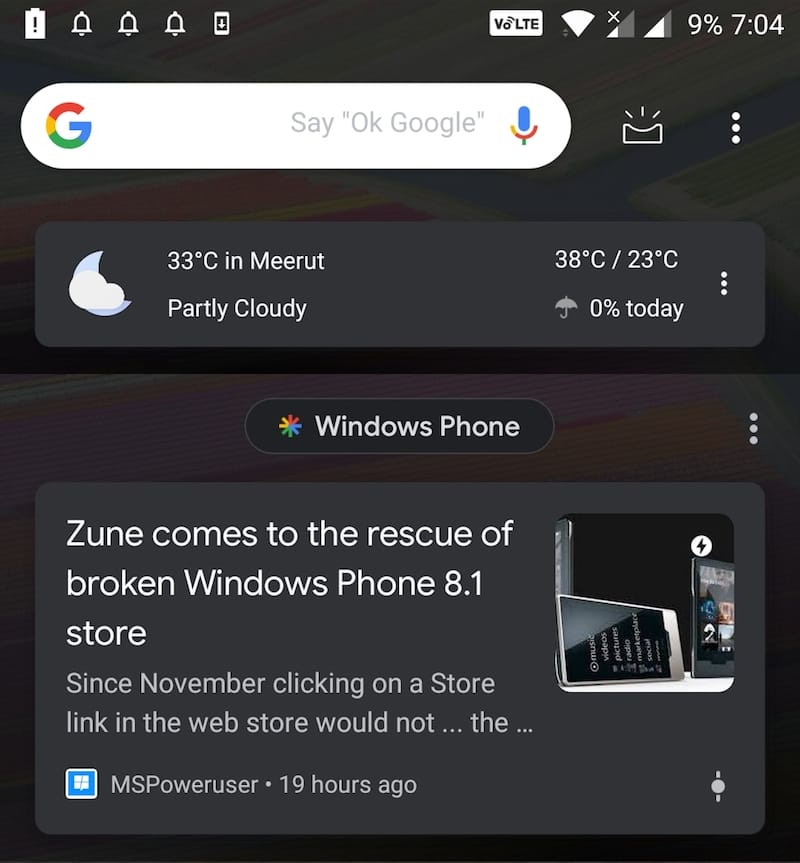Viewport: 800px width, 863px height.
Task: Open weather card options menu
Action: pos(724,284)
